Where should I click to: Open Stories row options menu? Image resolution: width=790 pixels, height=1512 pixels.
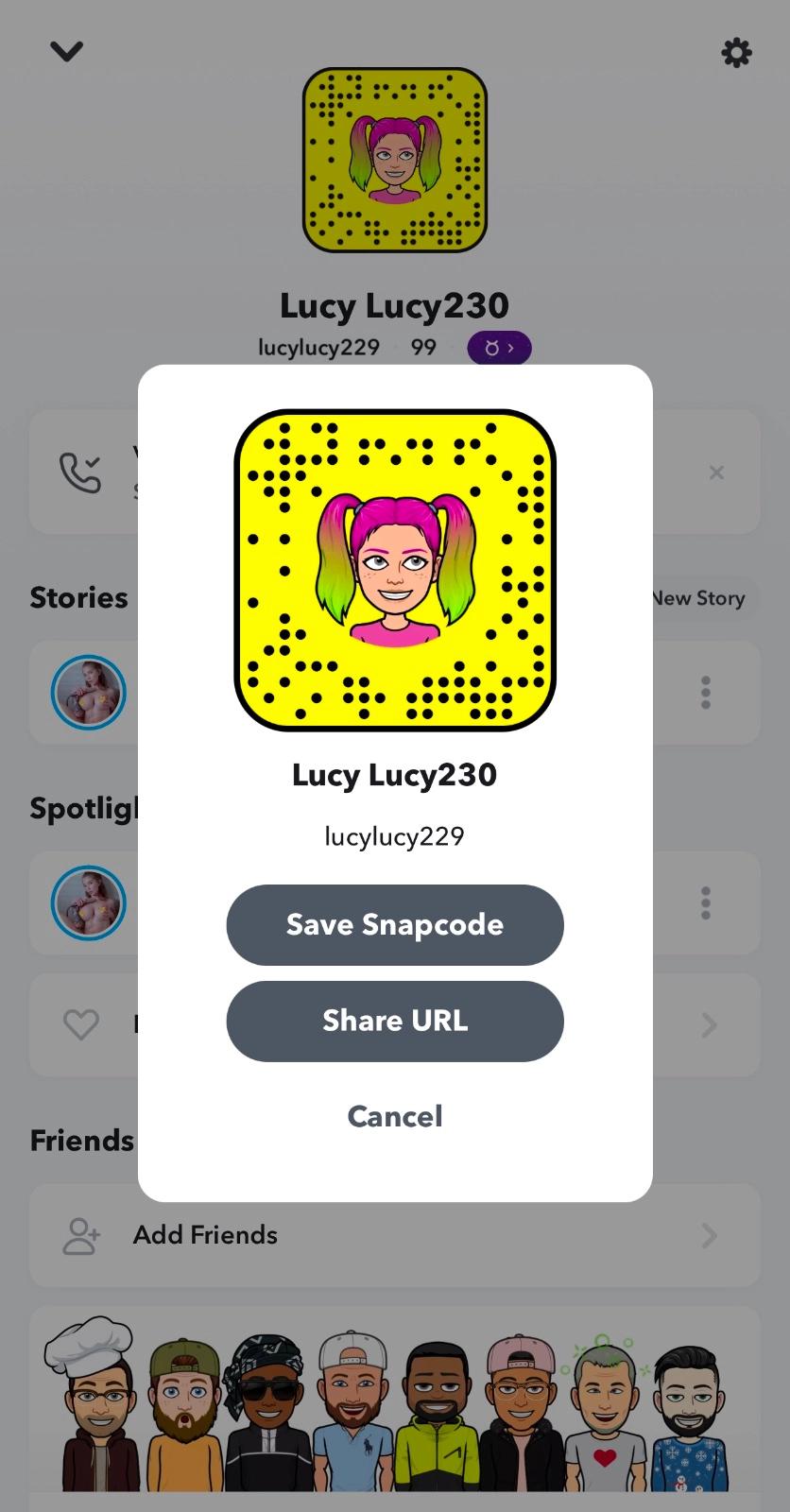[706, 693]
